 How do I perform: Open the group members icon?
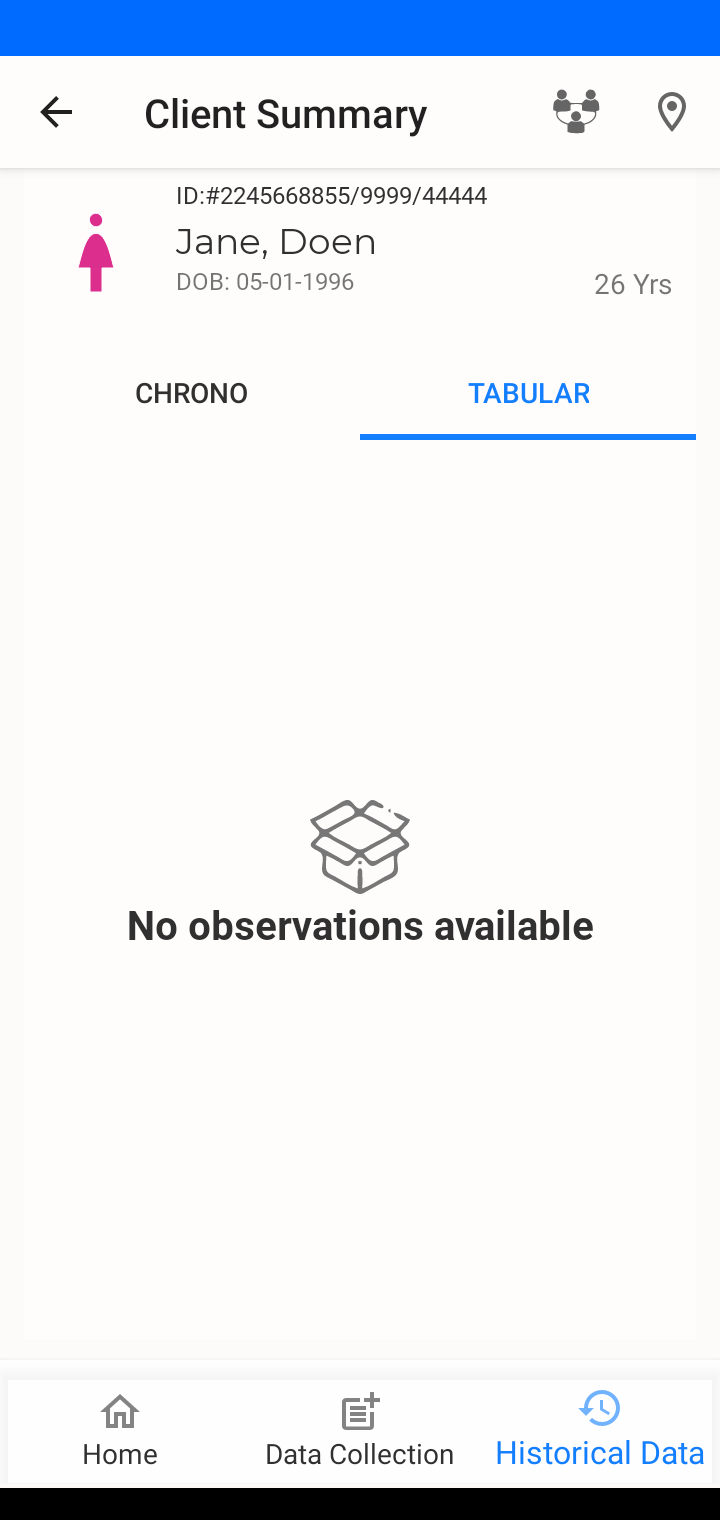pyautogui.click(x=576, y=112)
